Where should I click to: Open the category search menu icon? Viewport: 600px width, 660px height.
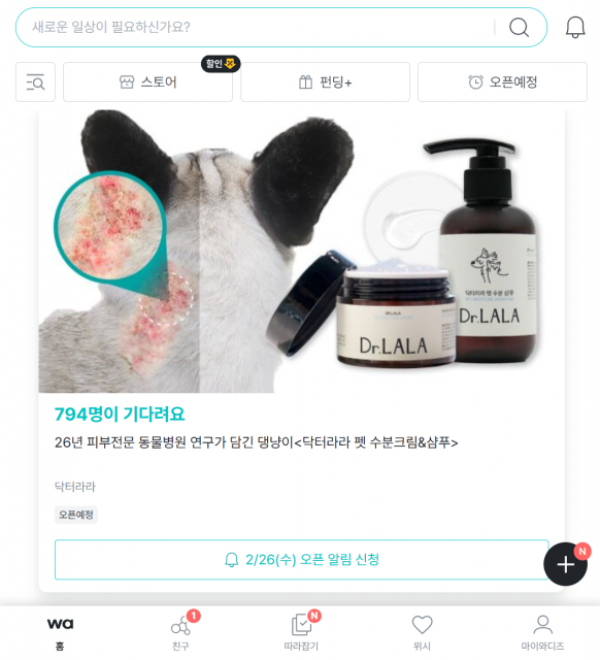click(x=35, y=82)
